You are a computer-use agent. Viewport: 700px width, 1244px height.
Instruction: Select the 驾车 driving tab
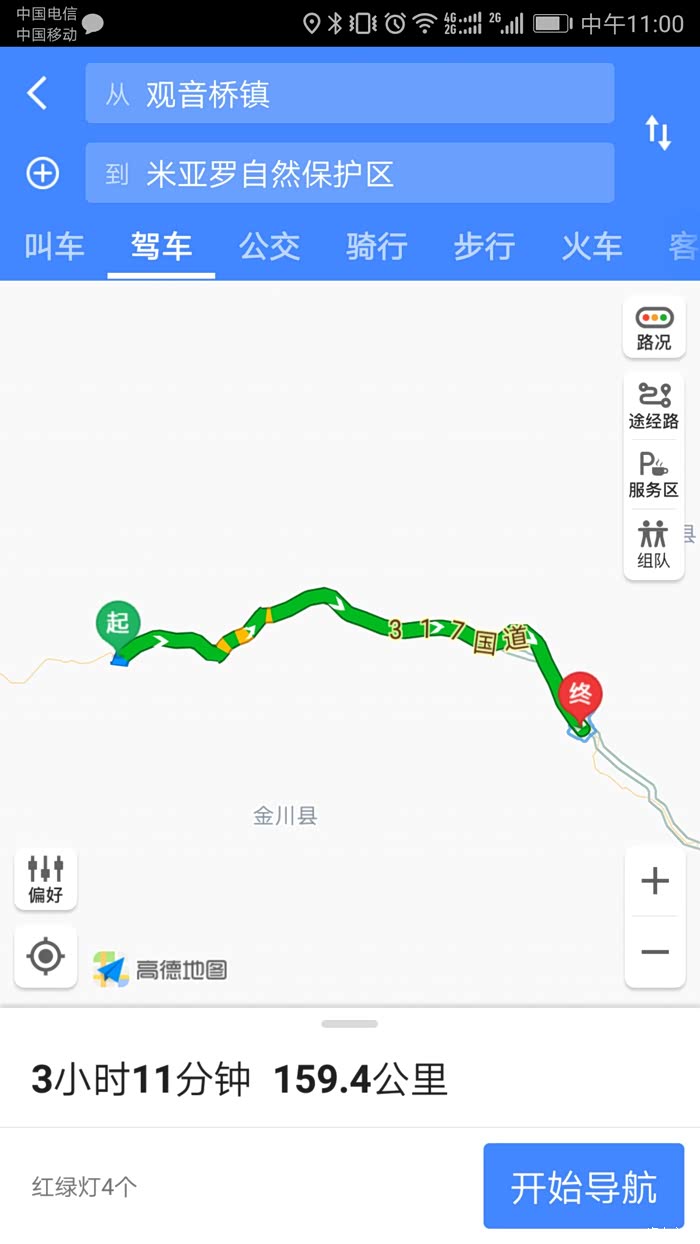[x=161, y=246]
